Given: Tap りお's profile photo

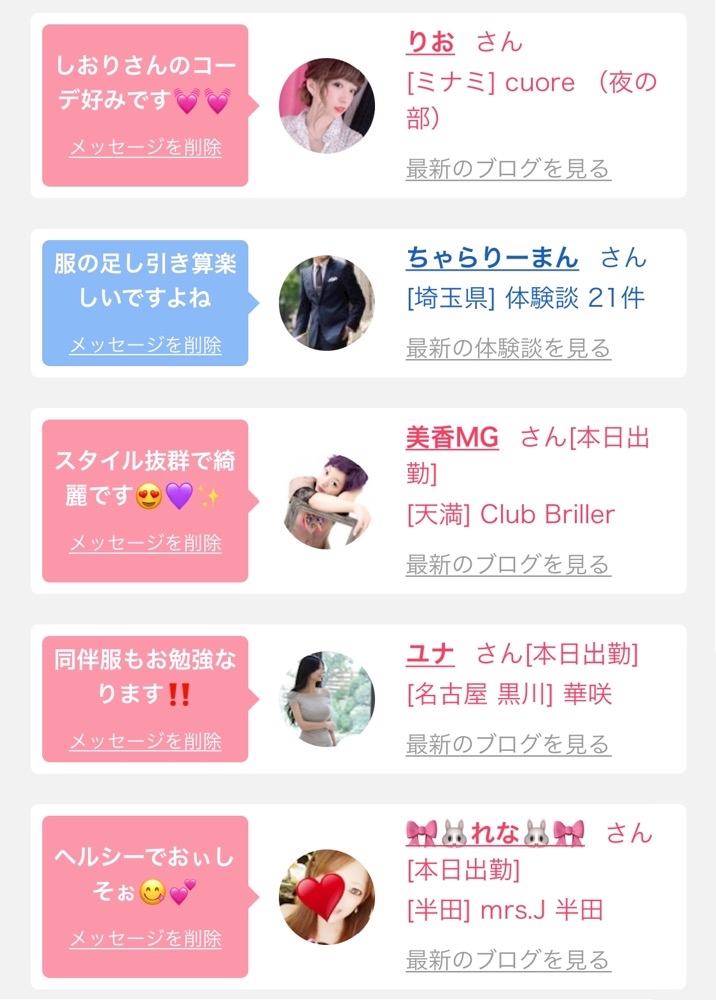Looking at the screenshot, I should pos(327,106).
